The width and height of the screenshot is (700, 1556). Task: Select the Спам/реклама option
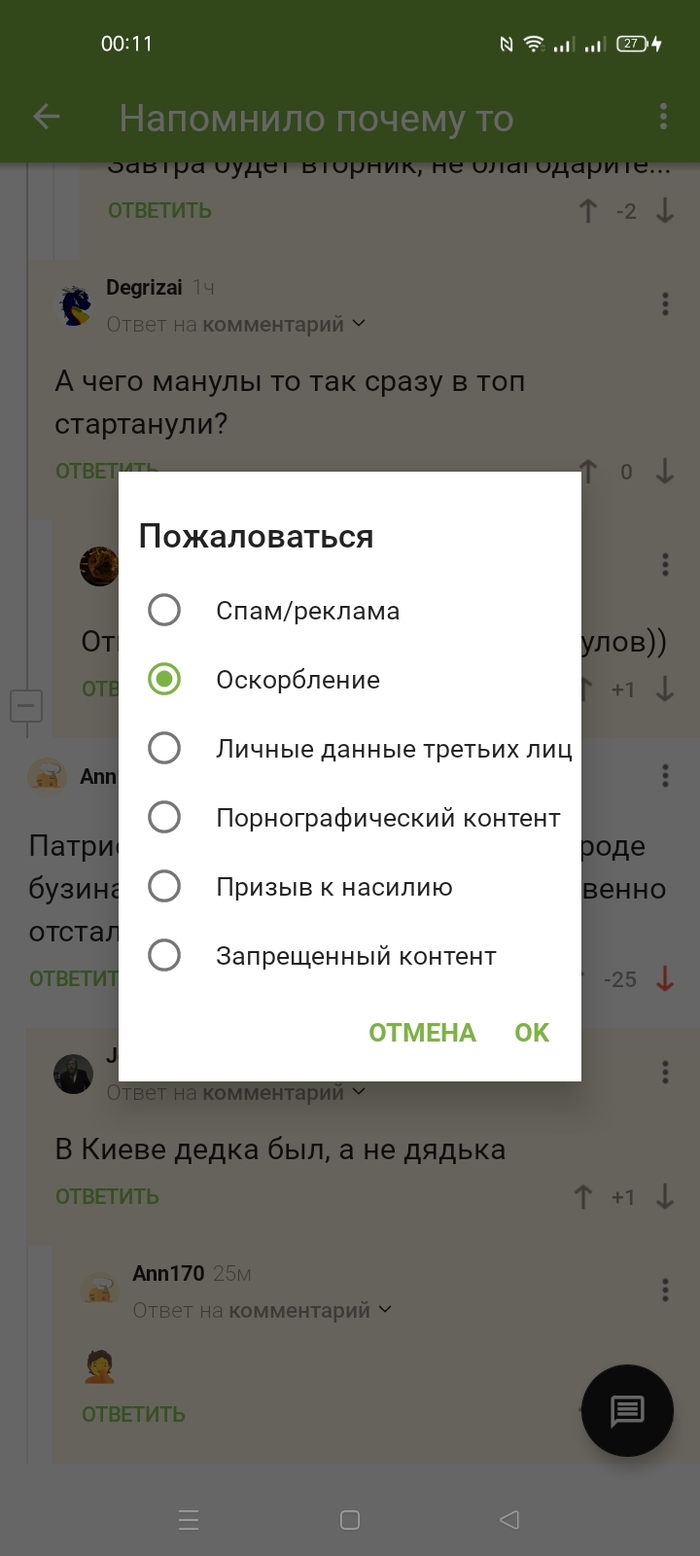coord(164,610)
